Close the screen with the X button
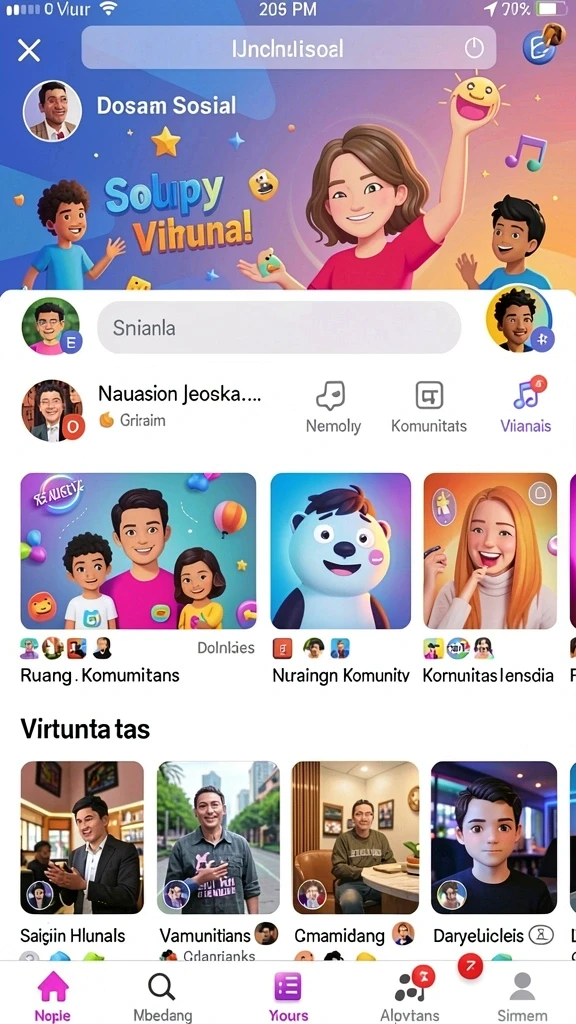Viewport: 576px width, 1024px height. coord(29,50)
